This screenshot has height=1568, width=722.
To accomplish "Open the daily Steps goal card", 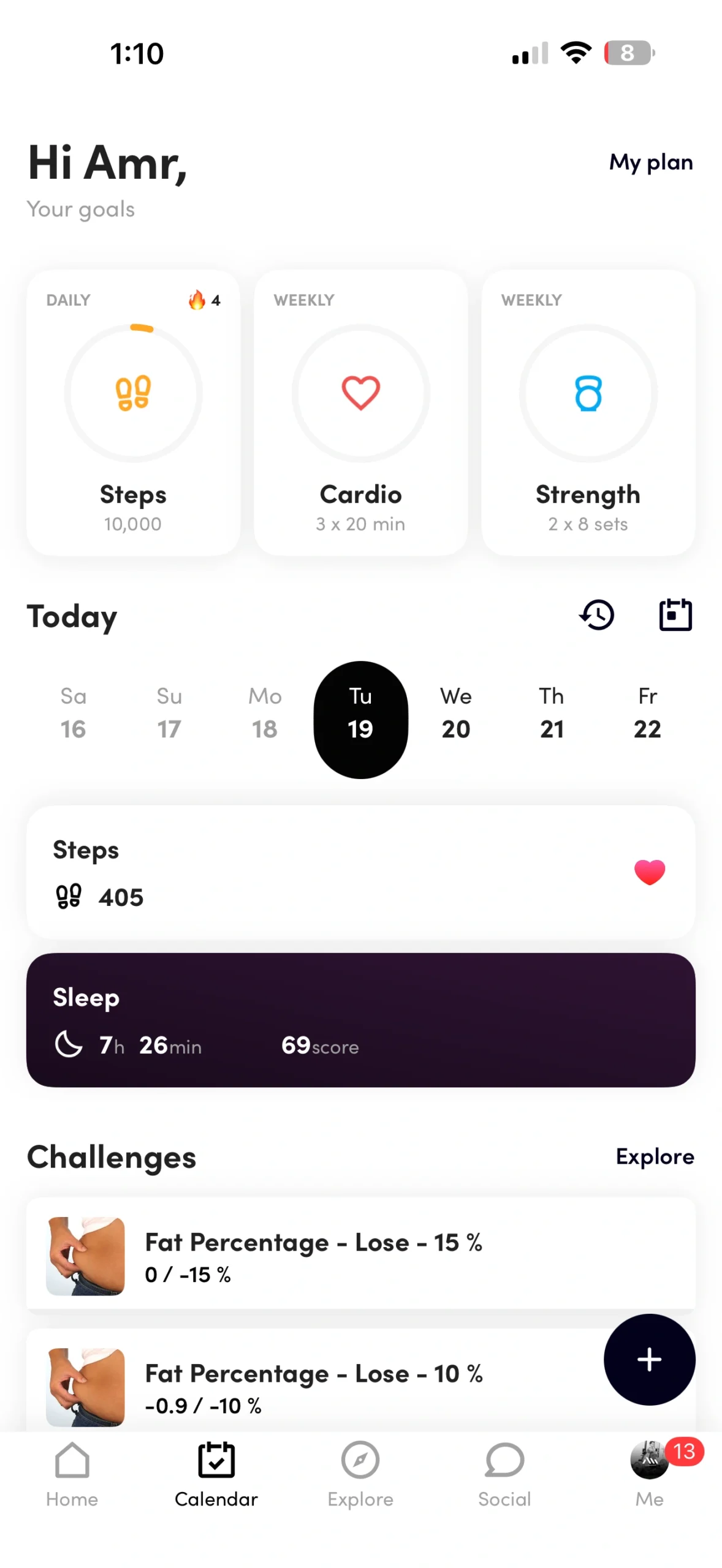I will 133,412.
